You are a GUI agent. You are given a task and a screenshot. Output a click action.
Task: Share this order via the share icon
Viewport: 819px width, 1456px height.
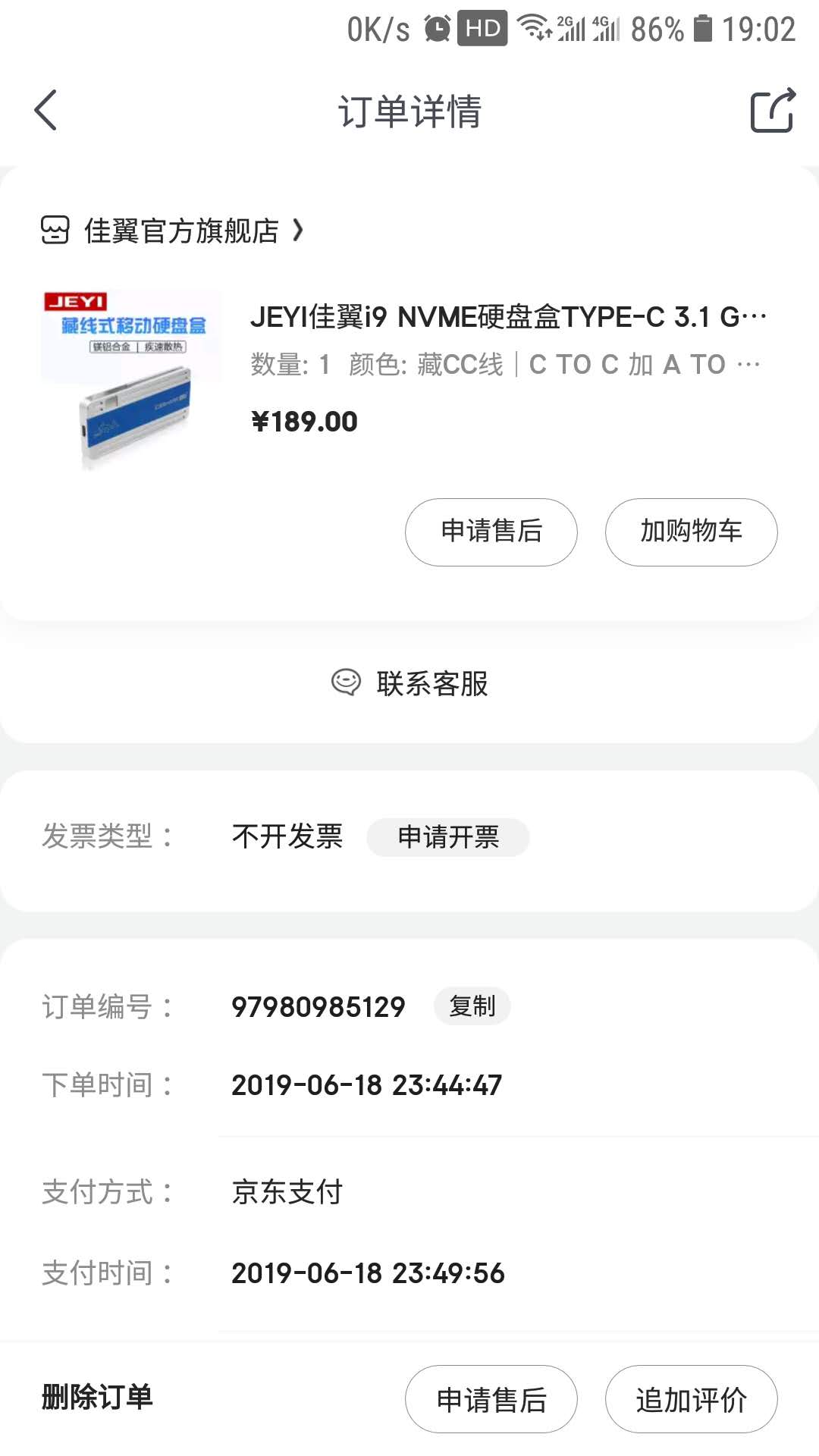(772, 111)
